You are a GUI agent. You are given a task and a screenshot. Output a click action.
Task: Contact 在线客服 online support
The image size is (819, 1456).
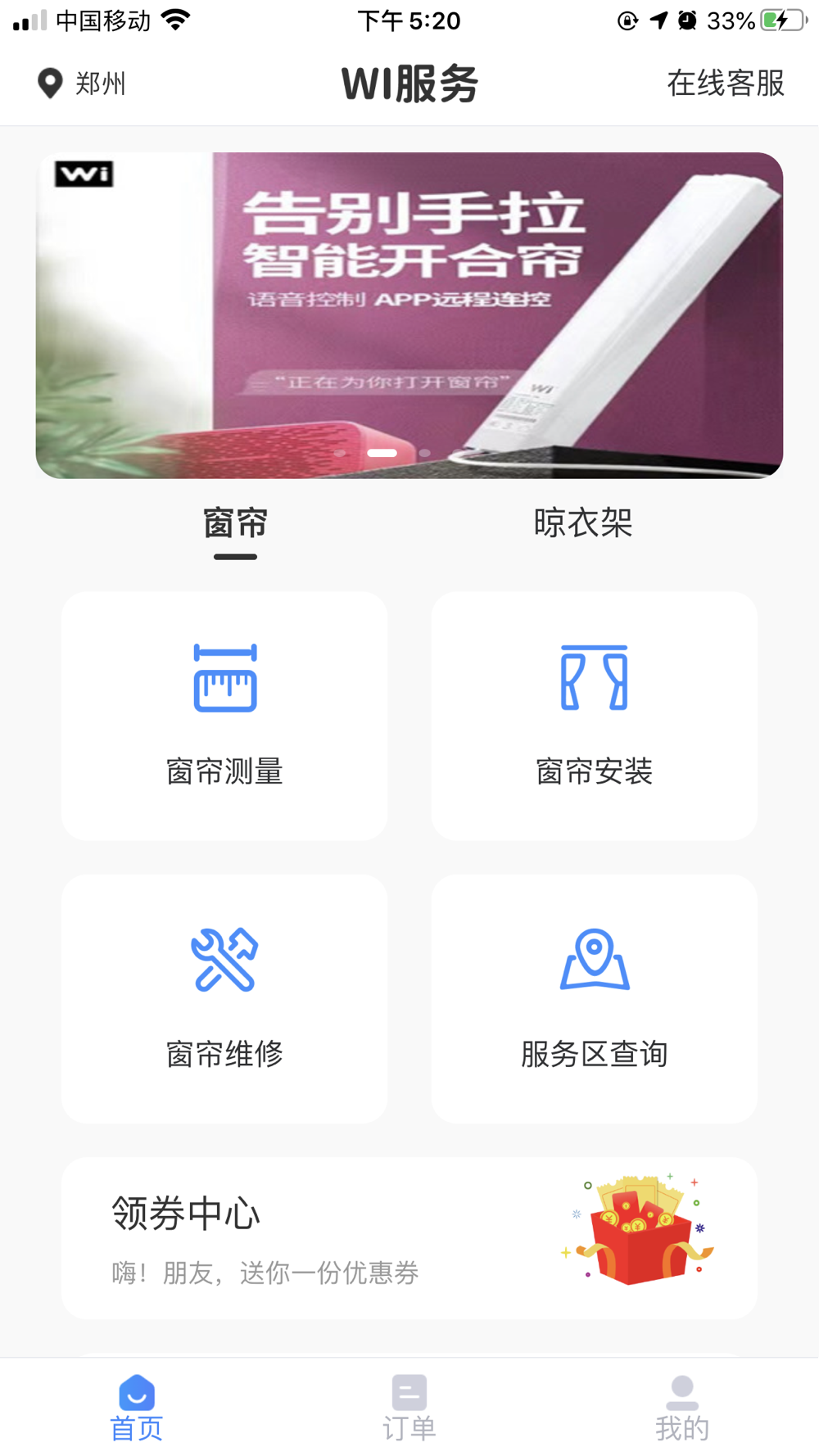pyautogui.click(x=726, y=84)
